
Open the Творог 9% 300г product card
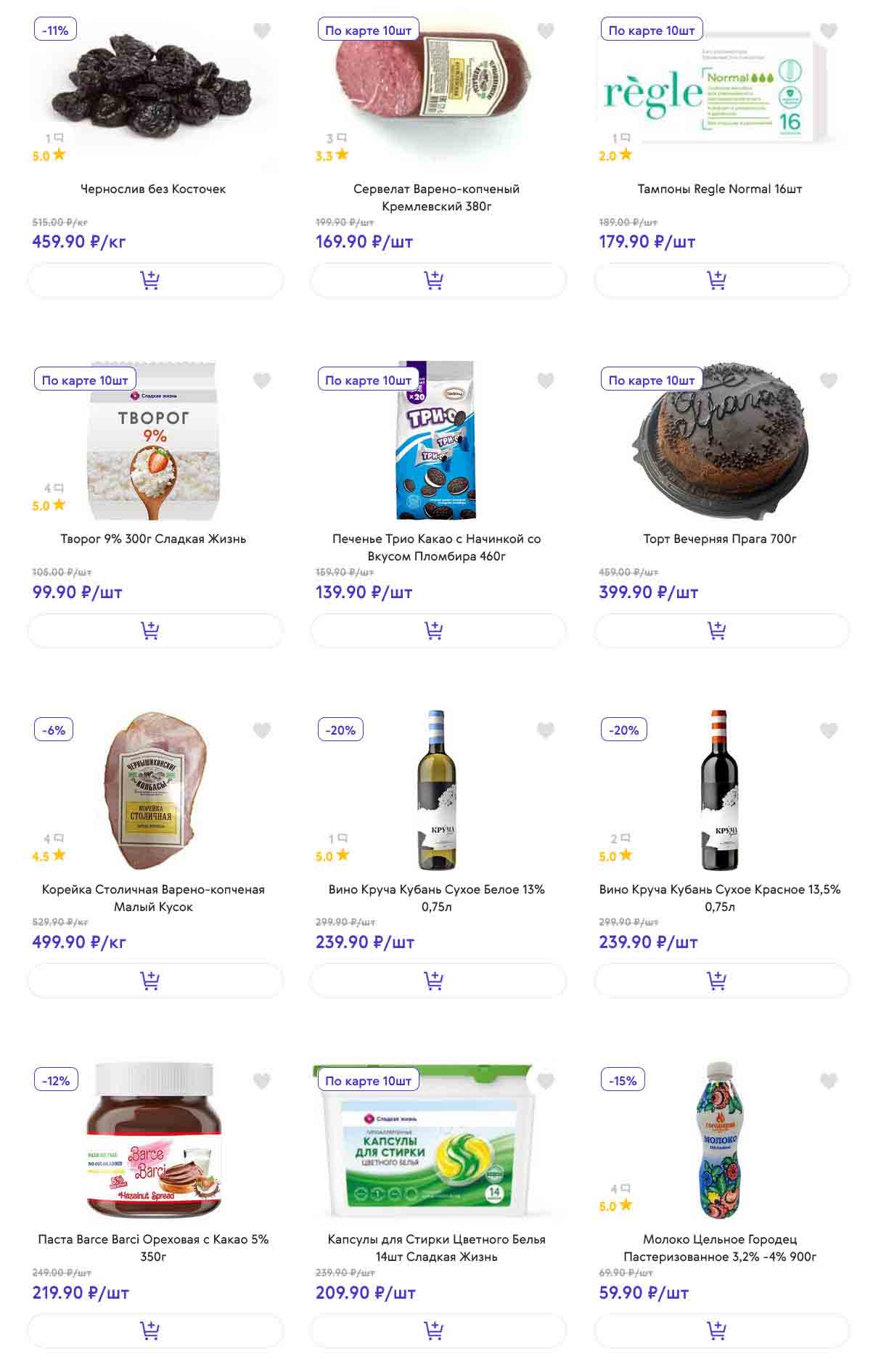click(x=153, y=539)
